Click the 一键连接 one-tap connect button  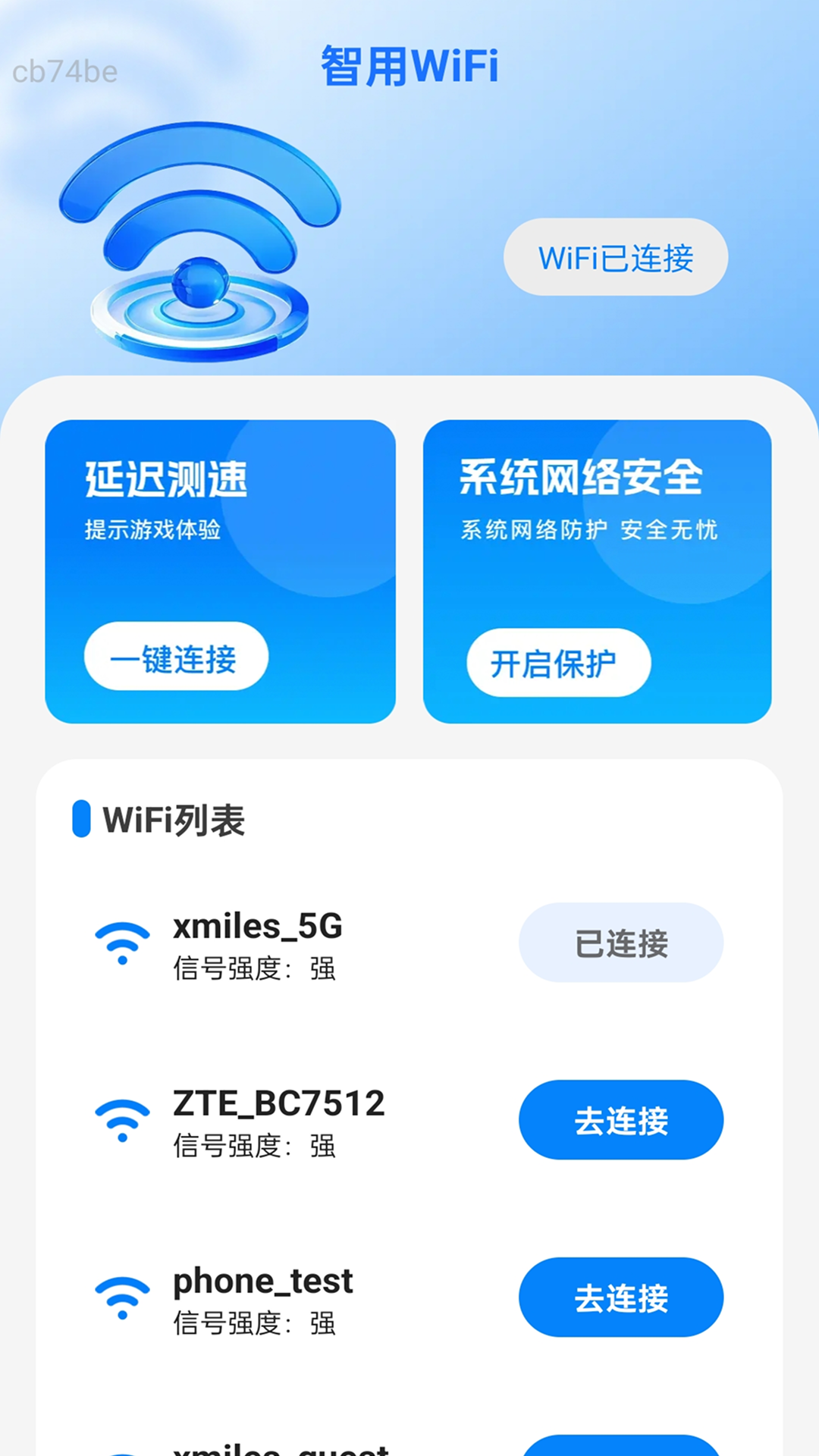[x=175, y=659]
